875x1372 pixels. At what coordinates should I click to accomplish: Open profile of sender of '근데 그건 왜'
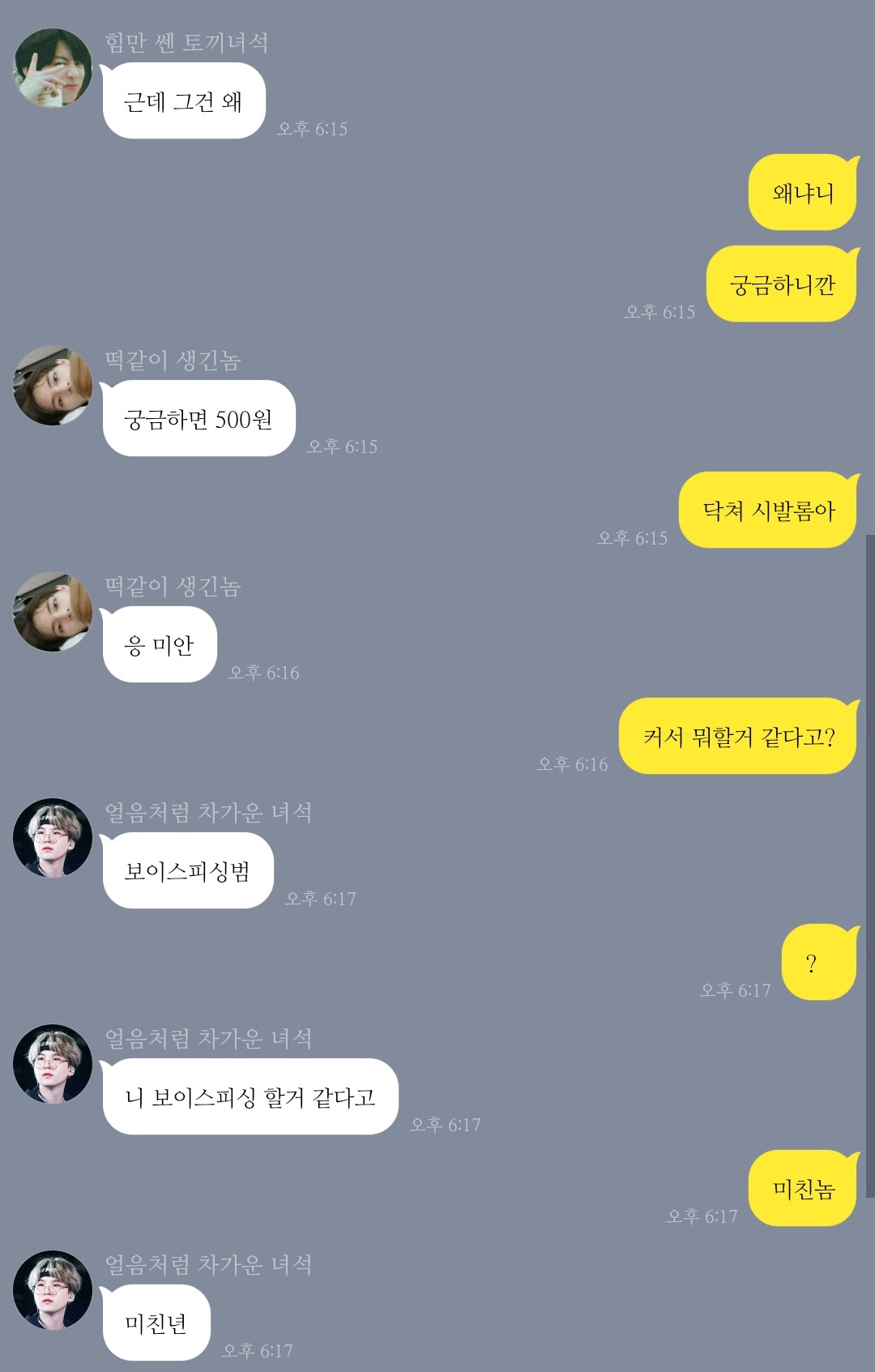(x=53, y=68)
